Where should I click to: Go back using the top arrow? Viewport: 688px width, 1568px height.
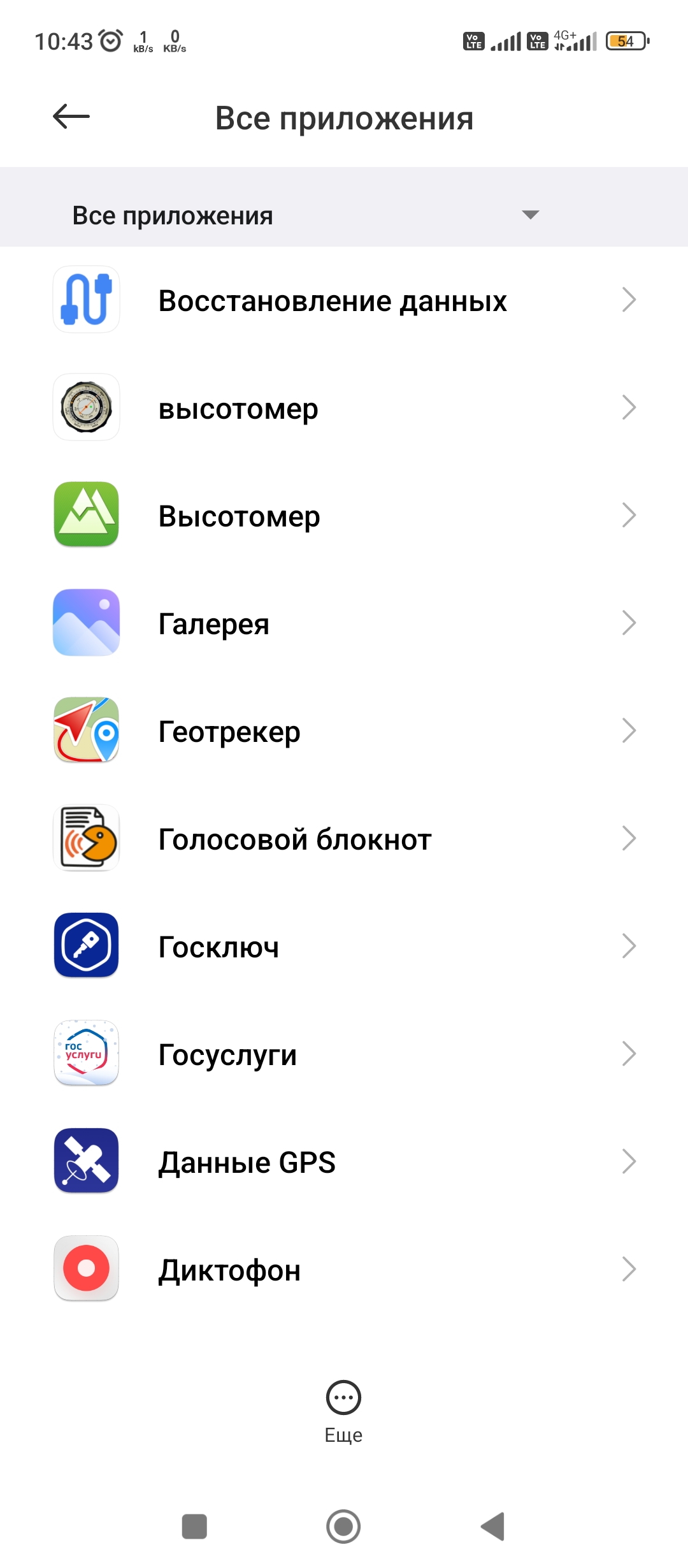pos(71,117)
